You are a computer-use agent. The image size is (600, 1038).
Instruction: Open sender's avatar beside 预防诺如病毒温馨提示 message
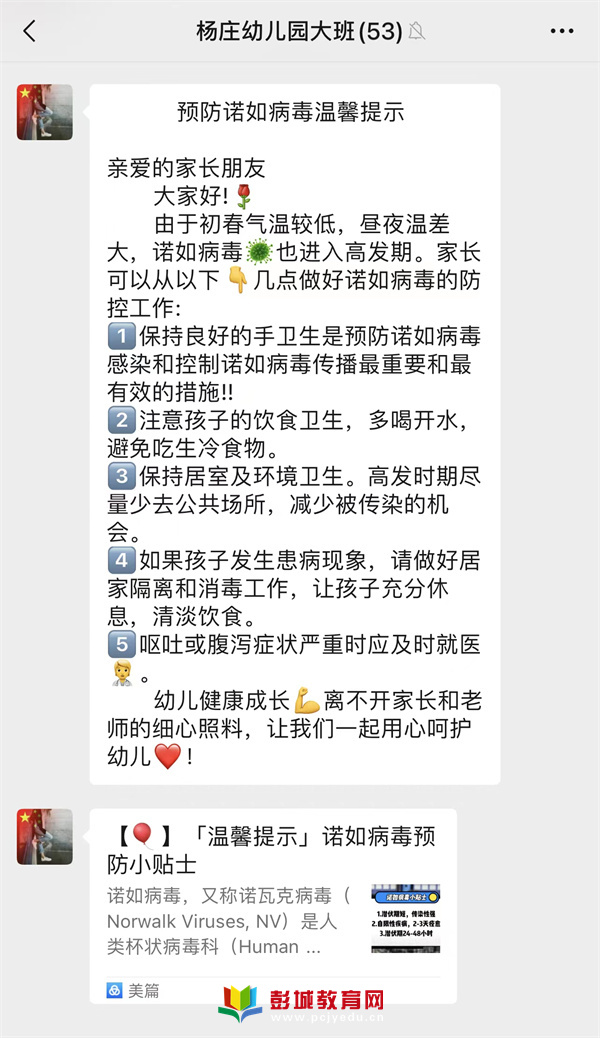point(45,111)
